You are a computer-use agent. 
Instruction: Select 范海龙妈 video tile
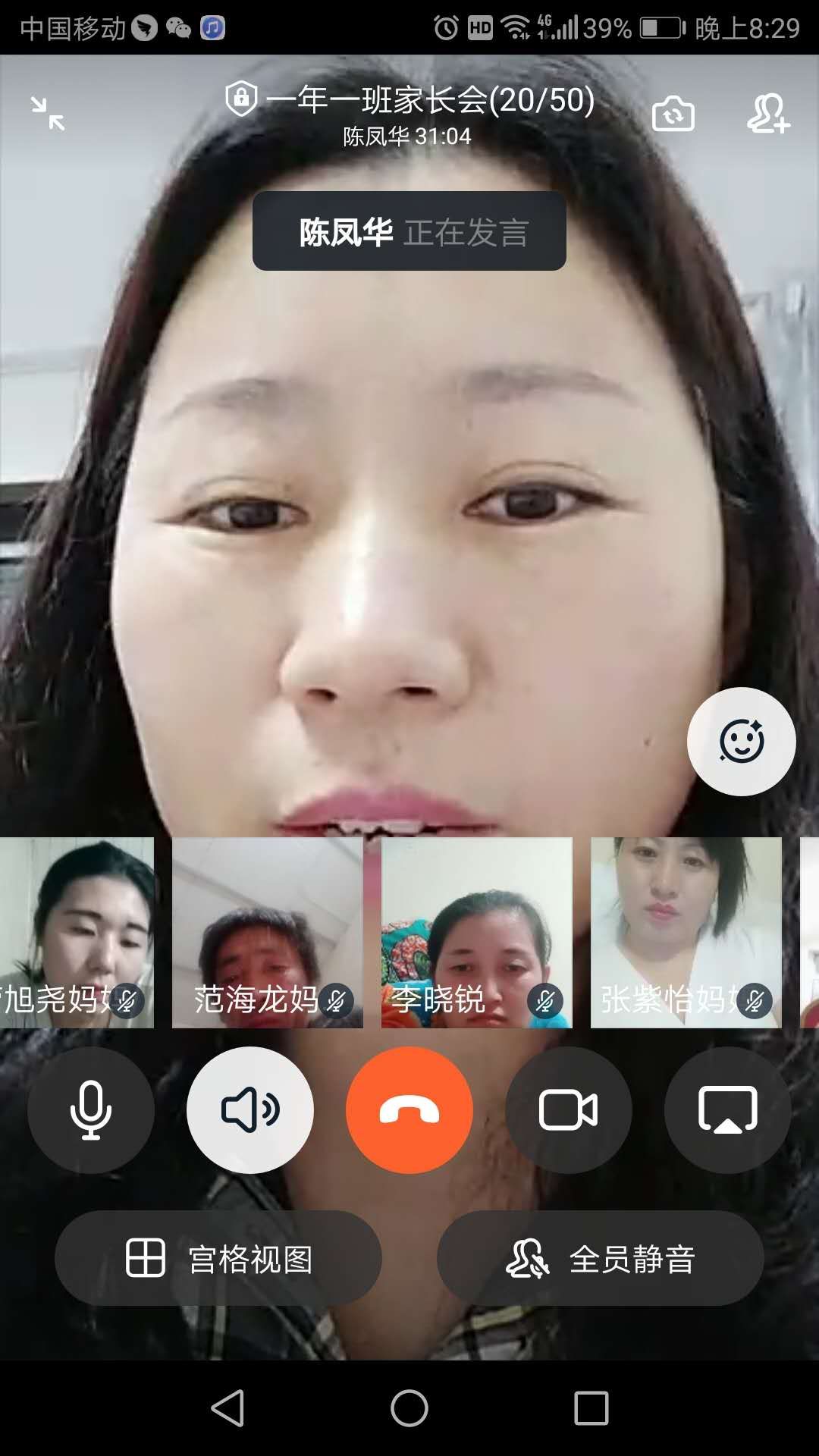pyautogui.click(x=267, y=932)
